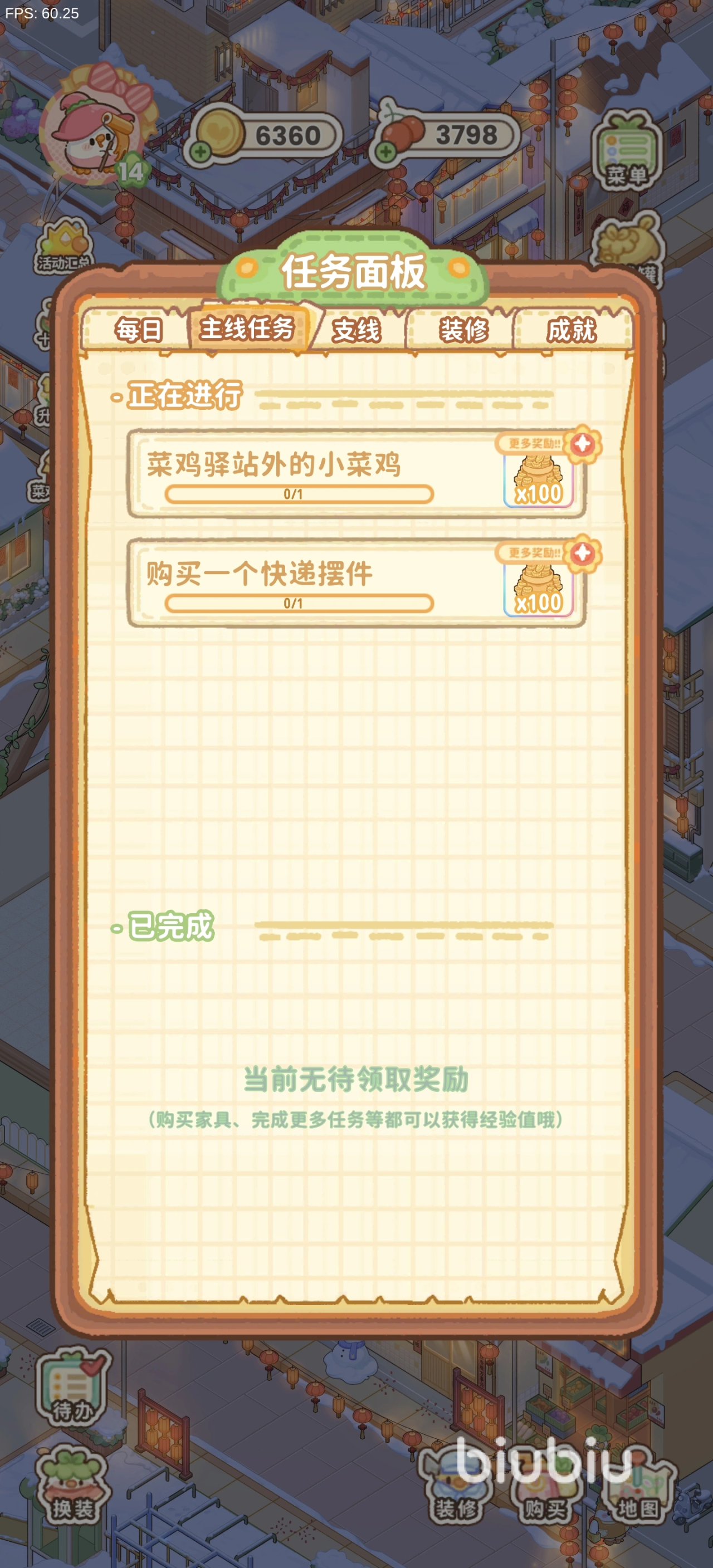Image resolution: width=713 pixels, height=1568 pixels.
Task: Open the 购买 shop button
Action: (x=545, y=1489)
